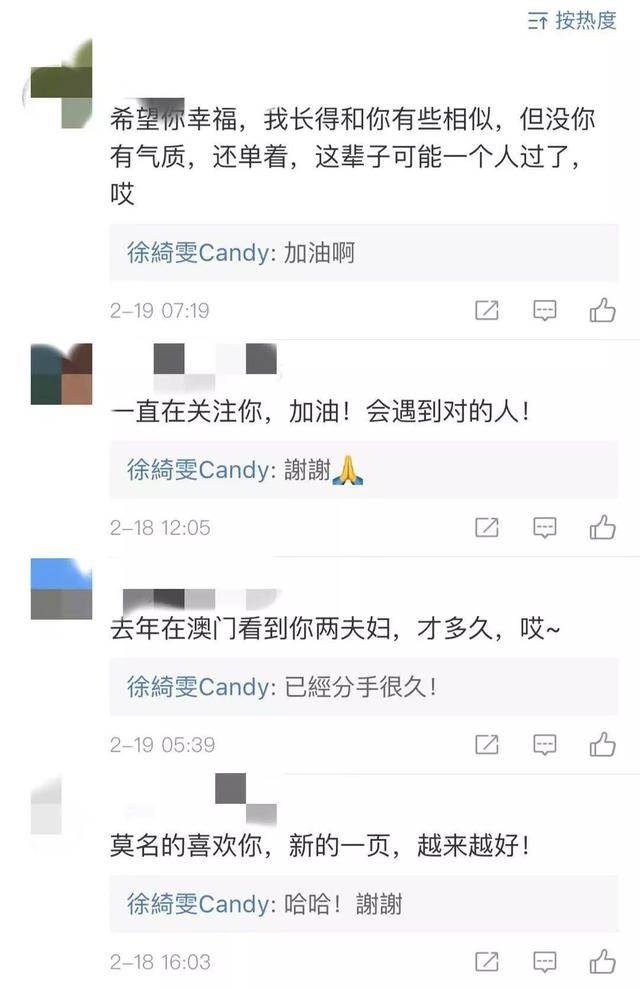
Task: Repost the comment posted 2-19 07:19
Action: pos(487,311)
